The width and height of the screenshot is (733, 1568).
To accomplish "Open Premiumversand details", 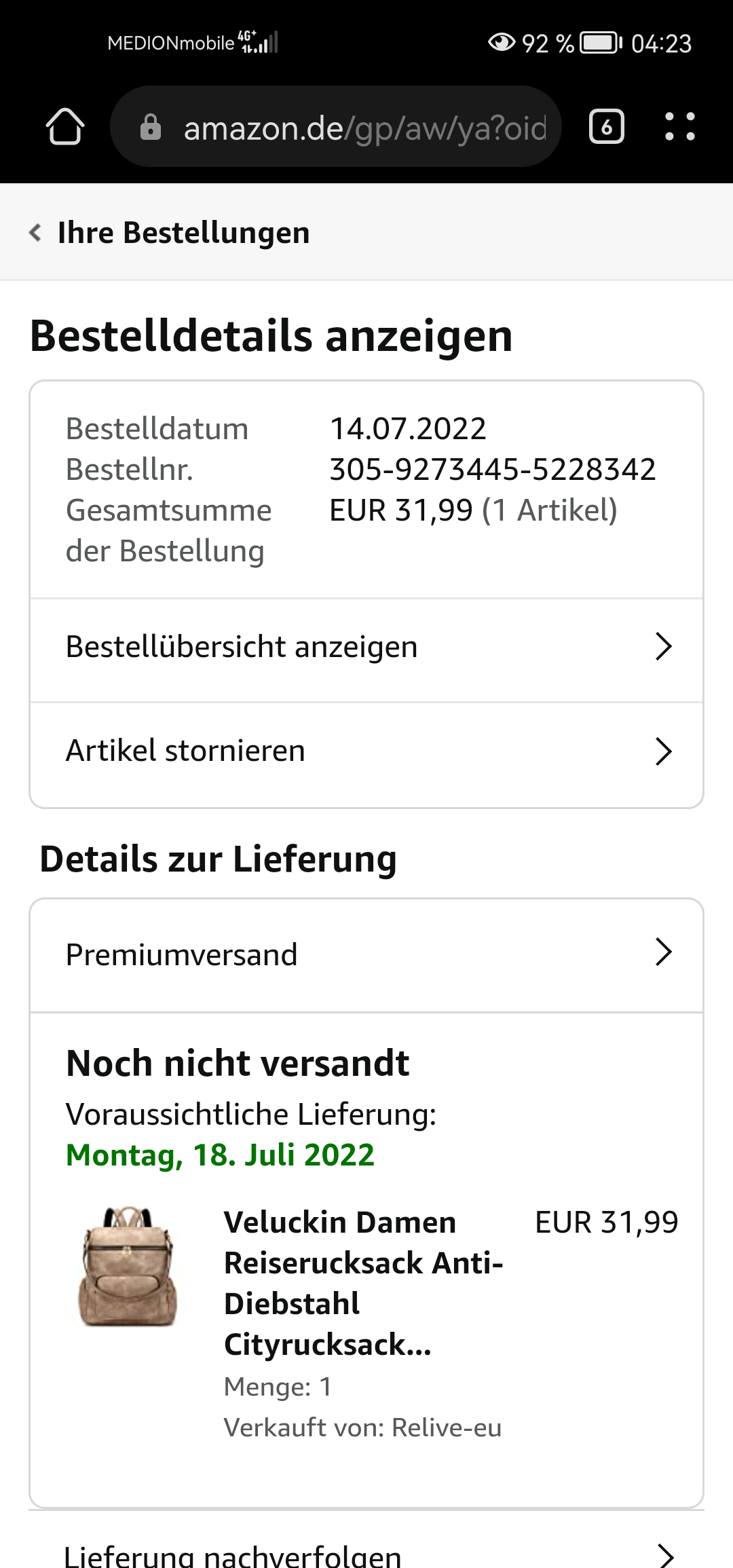I will [x=366, y=954].
